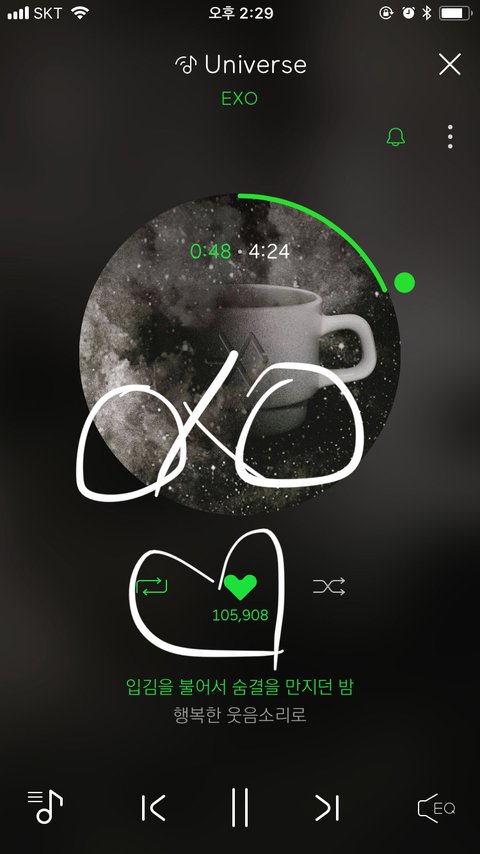The height and width of the screenshot is (854, 480).
Task: Open full lyrics from the green lyric line
Action: tap(240, 687)
